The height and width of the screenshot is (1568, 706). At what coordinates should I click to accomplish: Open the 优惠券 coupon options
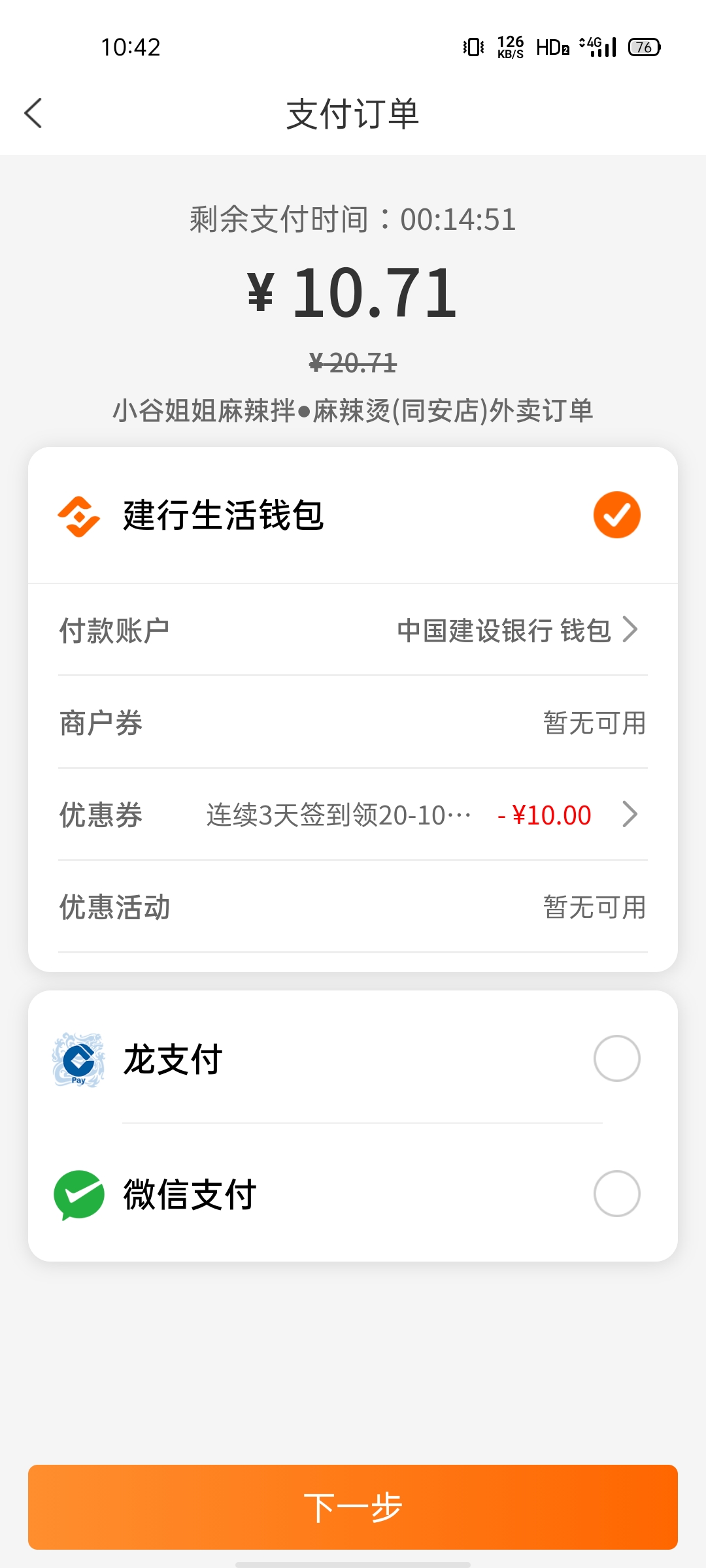tap(353, 815)
